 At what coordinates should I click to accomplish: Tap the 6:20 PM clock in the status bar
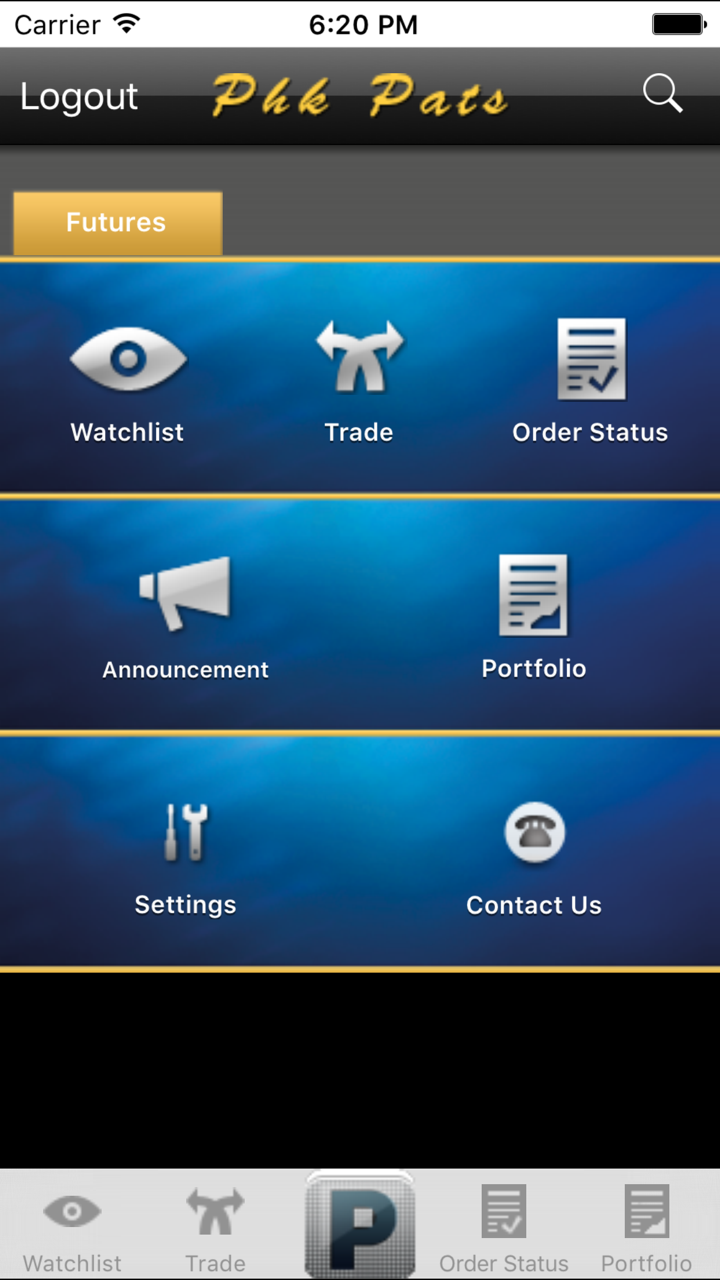(363, 24)
